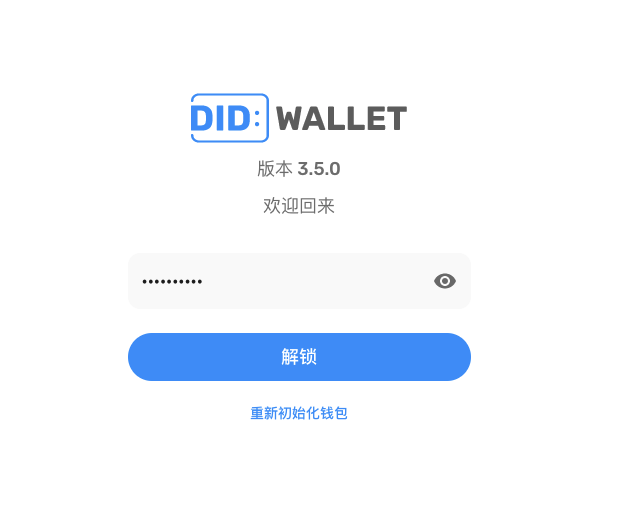Screen dimensions: 618x530
Task: Show password with the eye icon
Action: click(x=445, y=281)
